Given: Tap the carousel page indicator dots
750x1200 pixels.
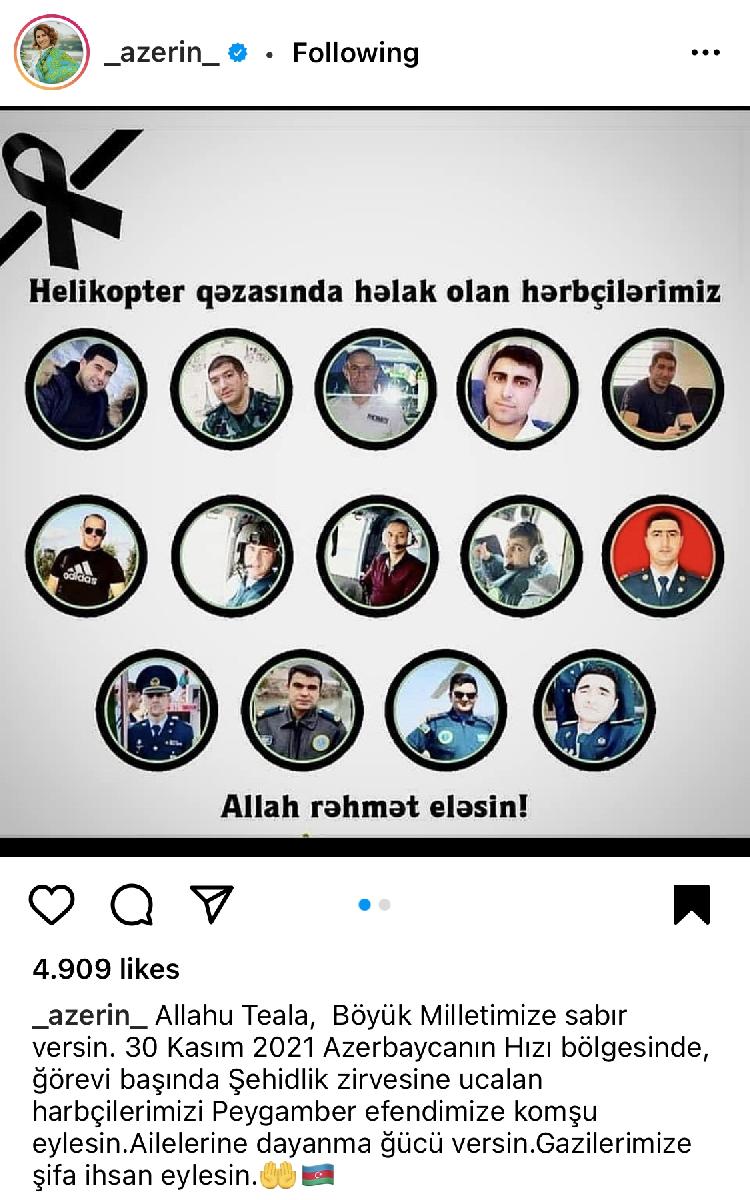Looking at the screenshot, I should point(375,905).
